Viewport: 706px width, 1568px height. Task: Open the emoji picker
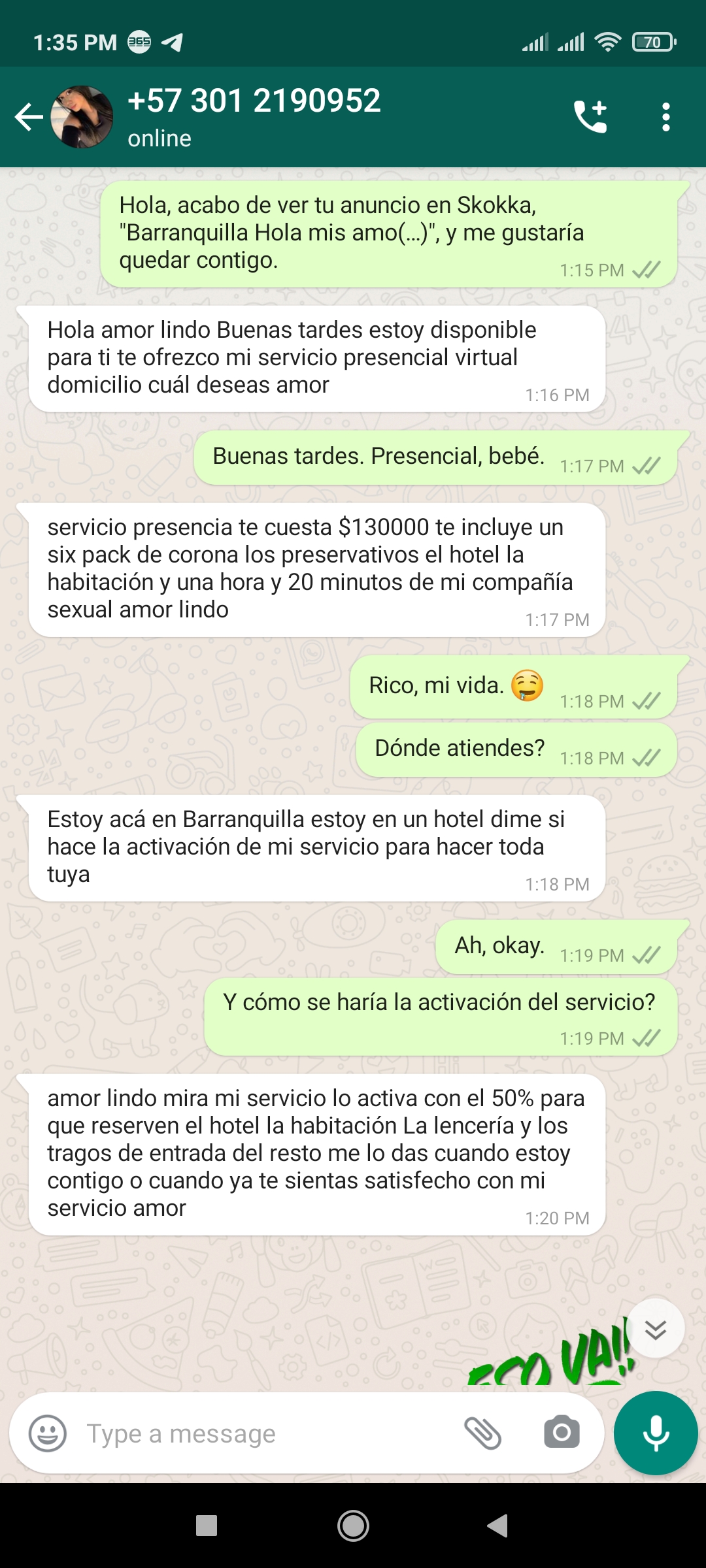(x=48, y=1433)
